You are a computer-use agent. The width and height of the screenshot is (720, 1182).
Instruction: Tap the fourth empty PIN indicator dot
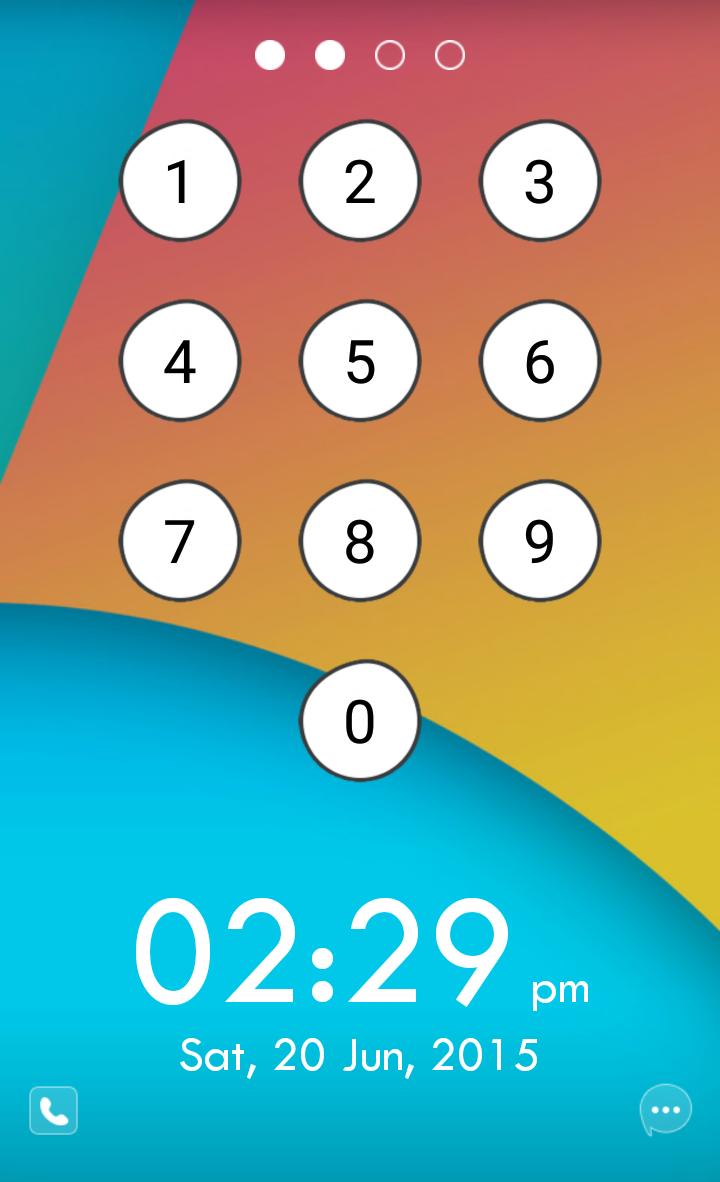[449, 55]
